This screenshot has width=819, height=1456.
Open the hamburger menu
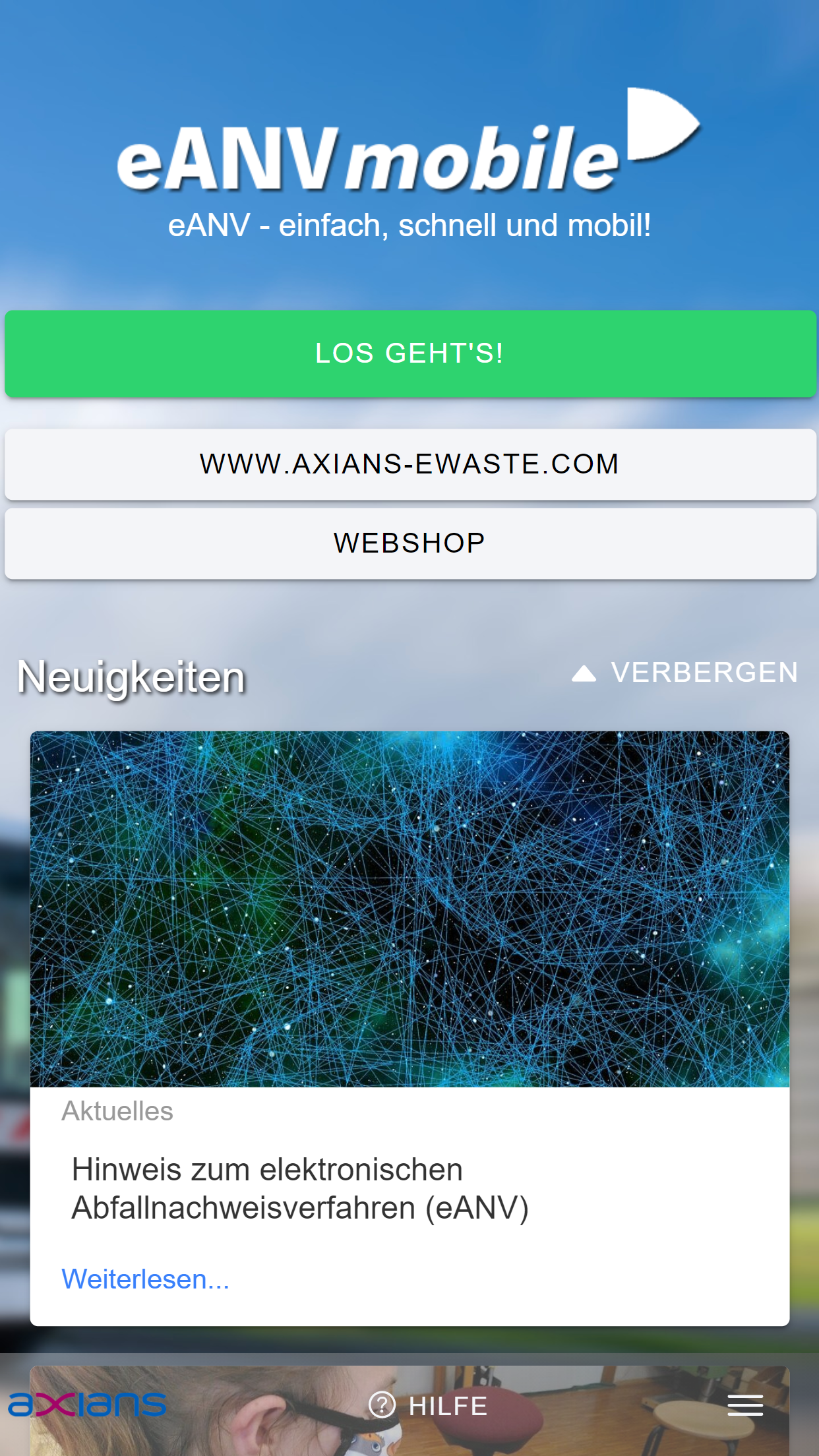(745, 1405)
